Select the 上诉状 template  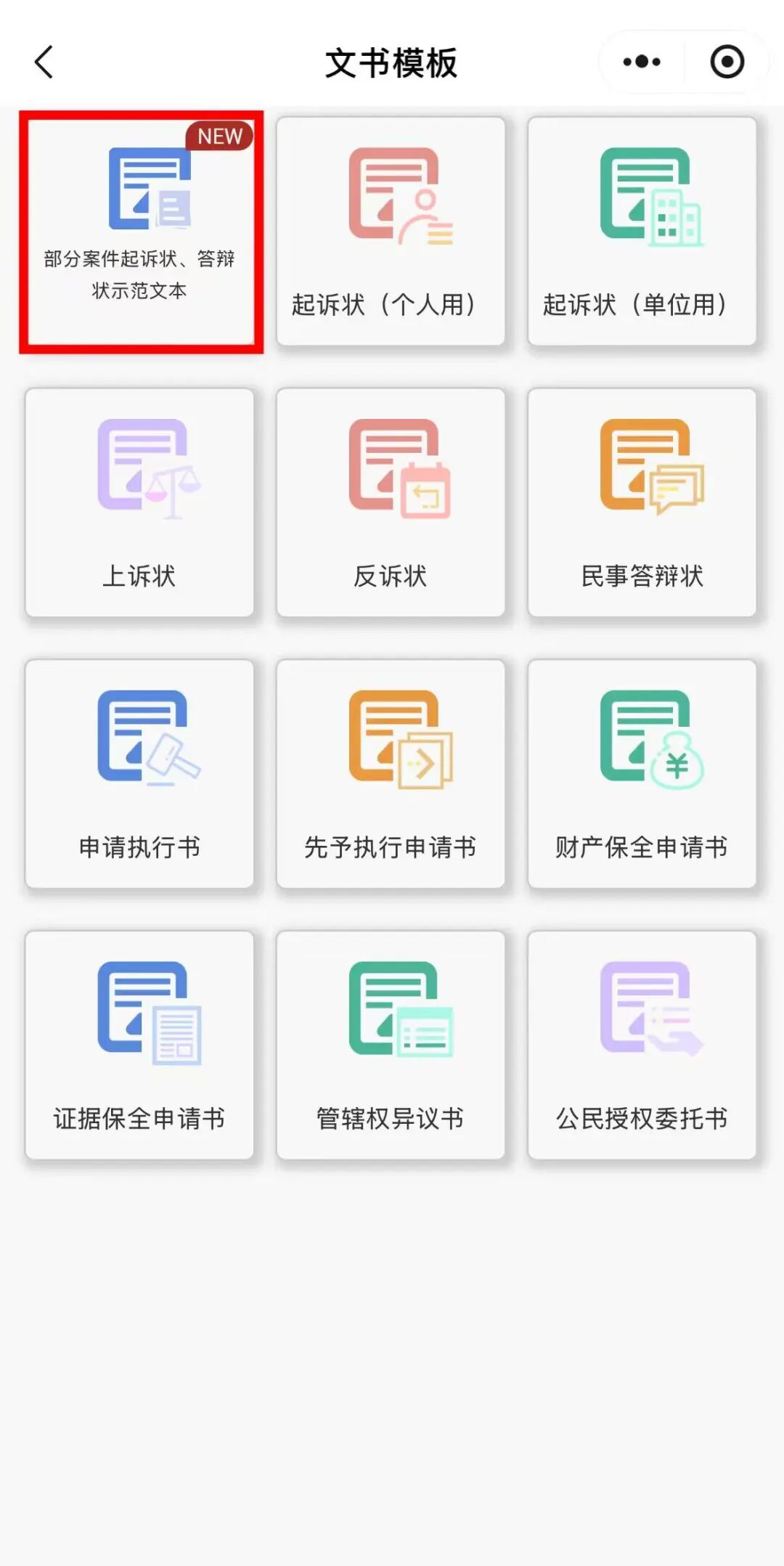[x=139, y=502]
